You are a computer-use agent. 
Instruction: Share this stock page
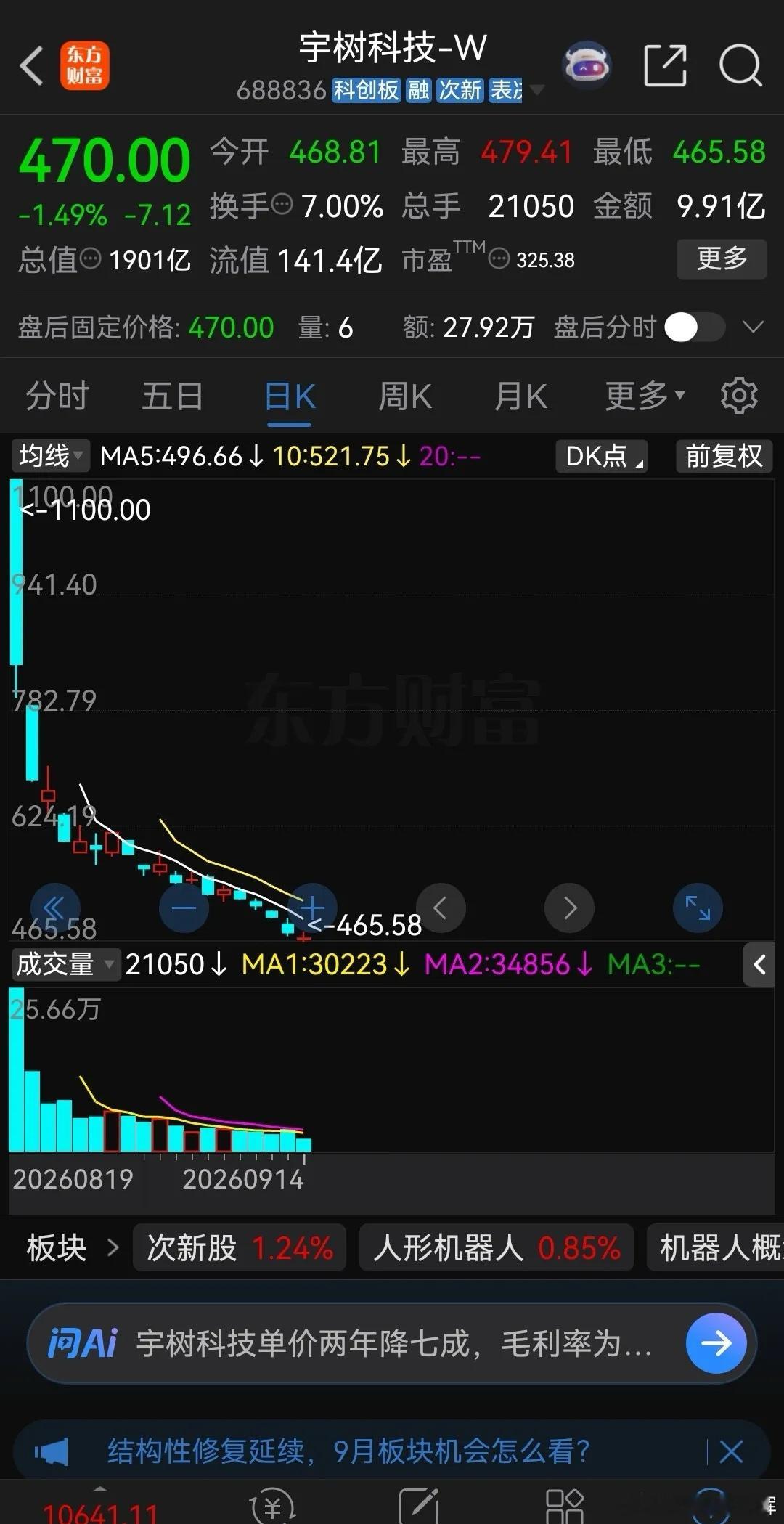665,65
